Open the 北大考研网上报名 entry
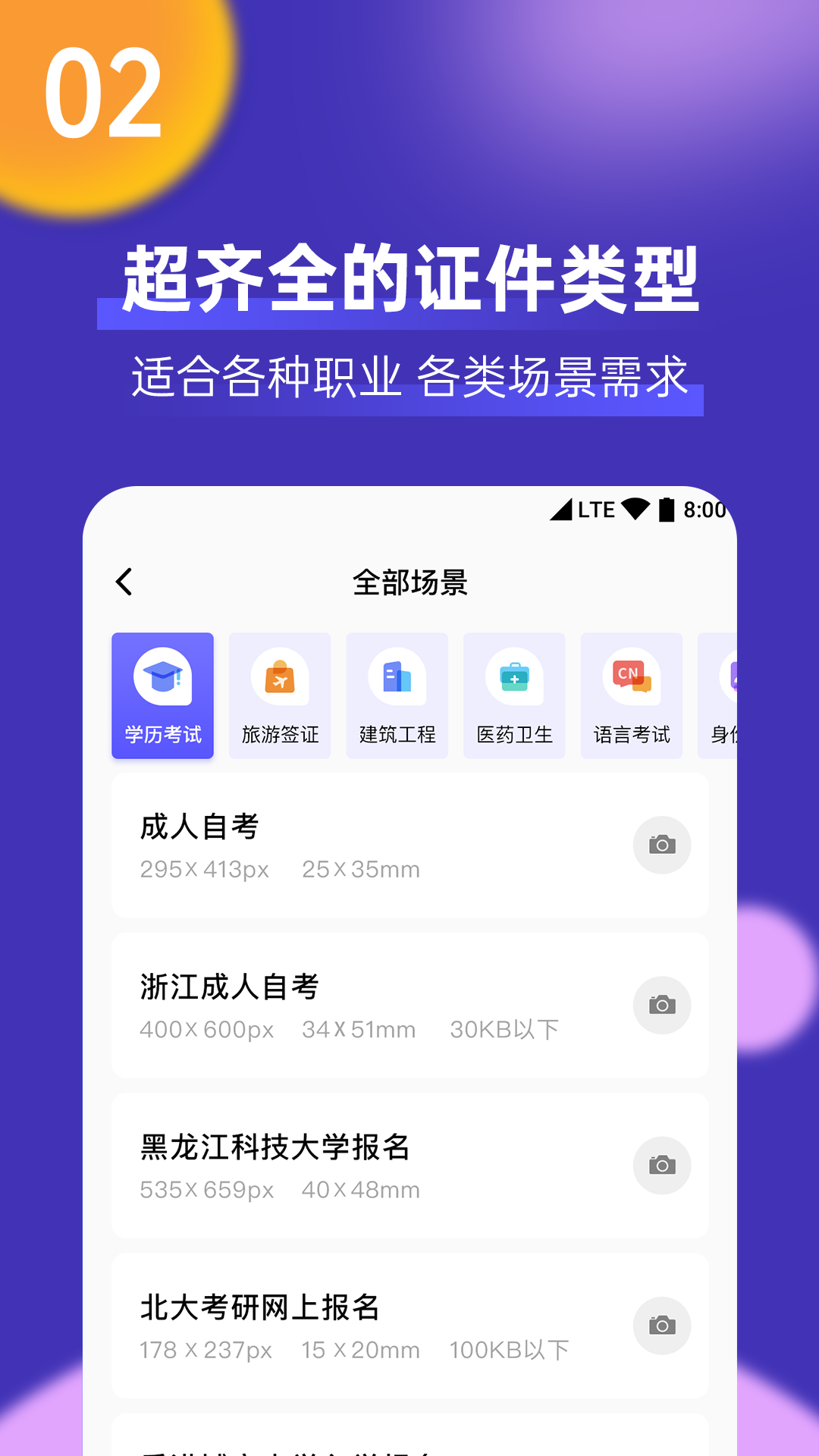The height and width of the screenshot is (1456, 819). pyautogui.click(x=379, y=1326)
